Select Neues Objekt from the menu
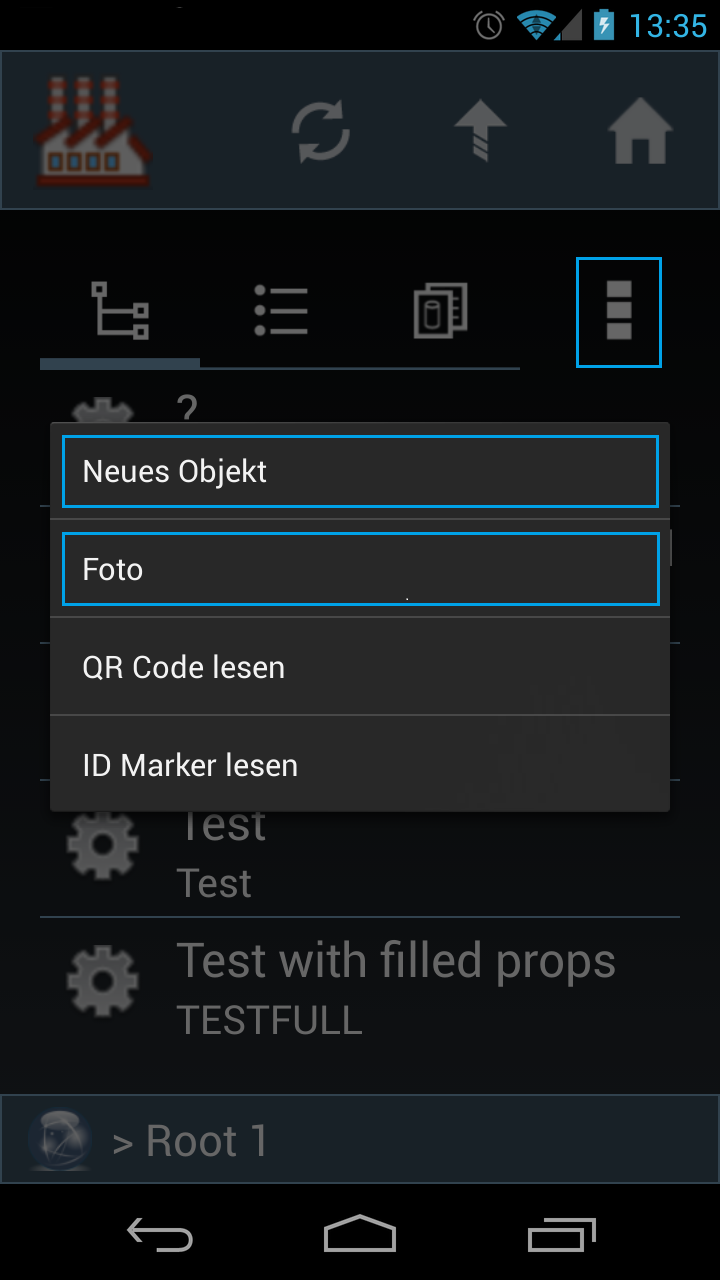The height and width of the screenshot is (1280, 720). (x=360, y=471)
